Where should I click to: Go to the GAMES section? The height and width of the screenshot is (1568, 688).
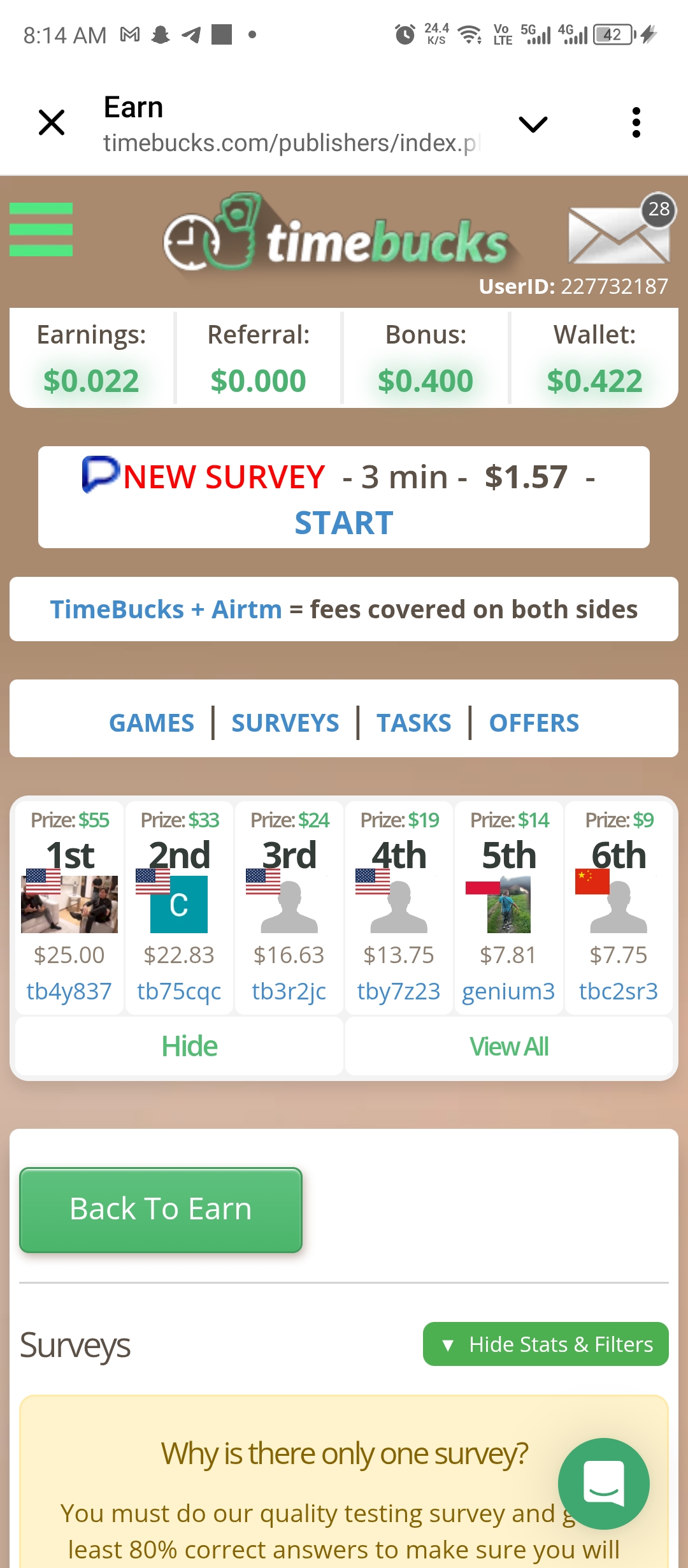pos(152,723)
